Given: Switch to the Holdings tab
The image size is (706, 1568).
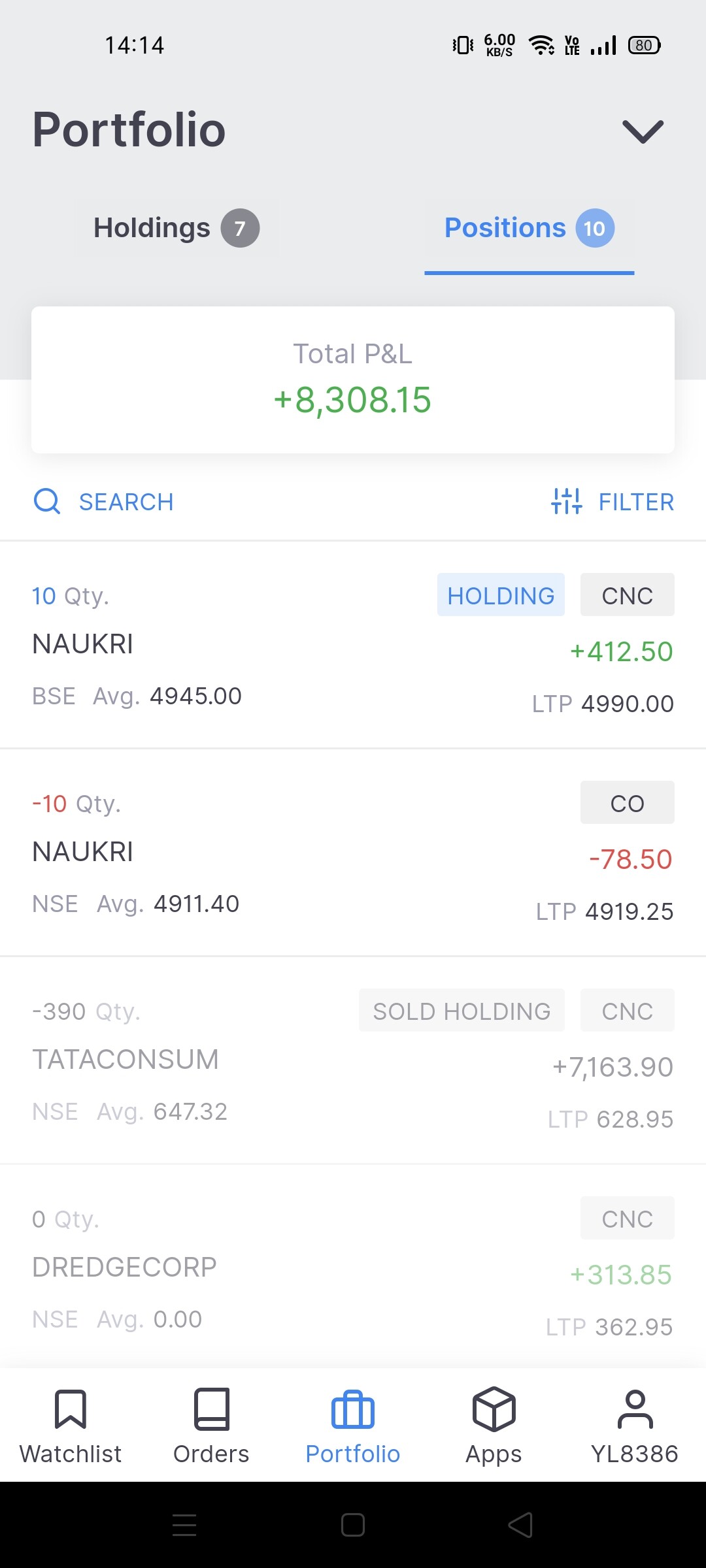Looking at the screenshot, I should pyautogui.click(x=176, y=228).
